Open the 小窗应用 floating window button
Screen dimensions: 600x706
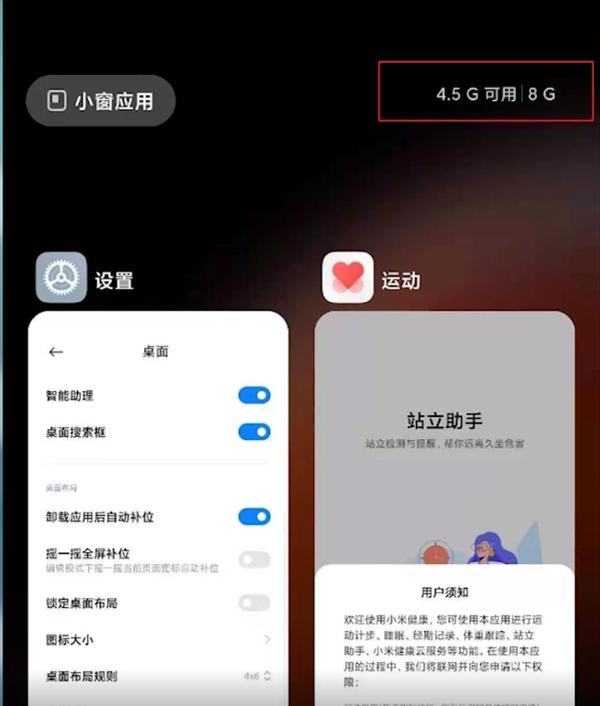(100, 100)
